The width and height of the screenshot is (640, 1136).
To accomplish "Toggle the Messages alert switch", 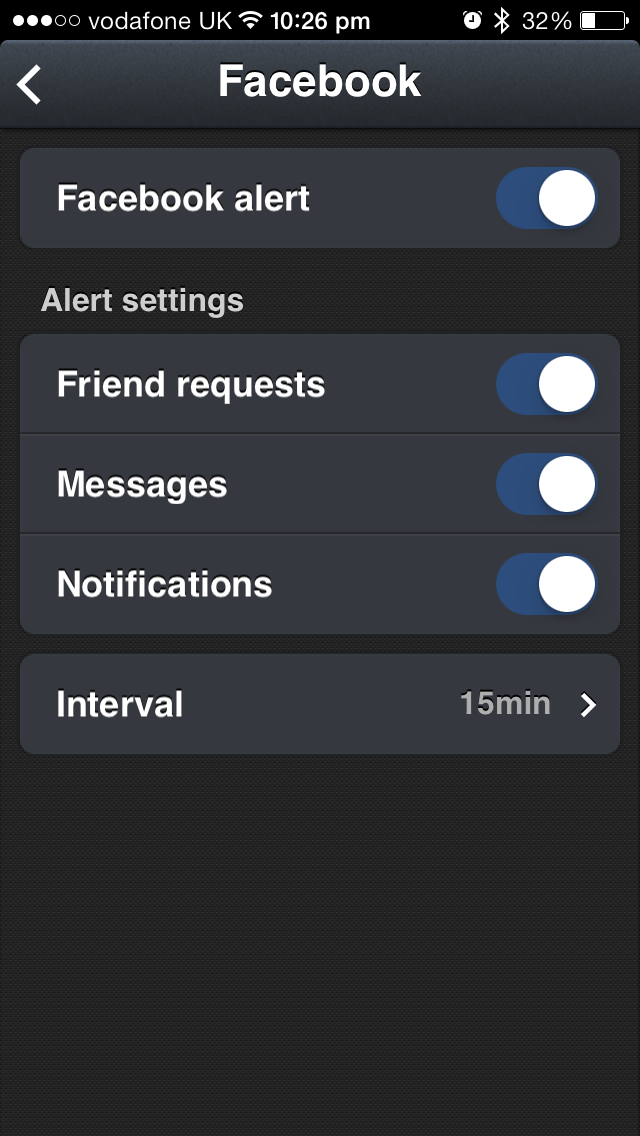I will pos(547,484).
